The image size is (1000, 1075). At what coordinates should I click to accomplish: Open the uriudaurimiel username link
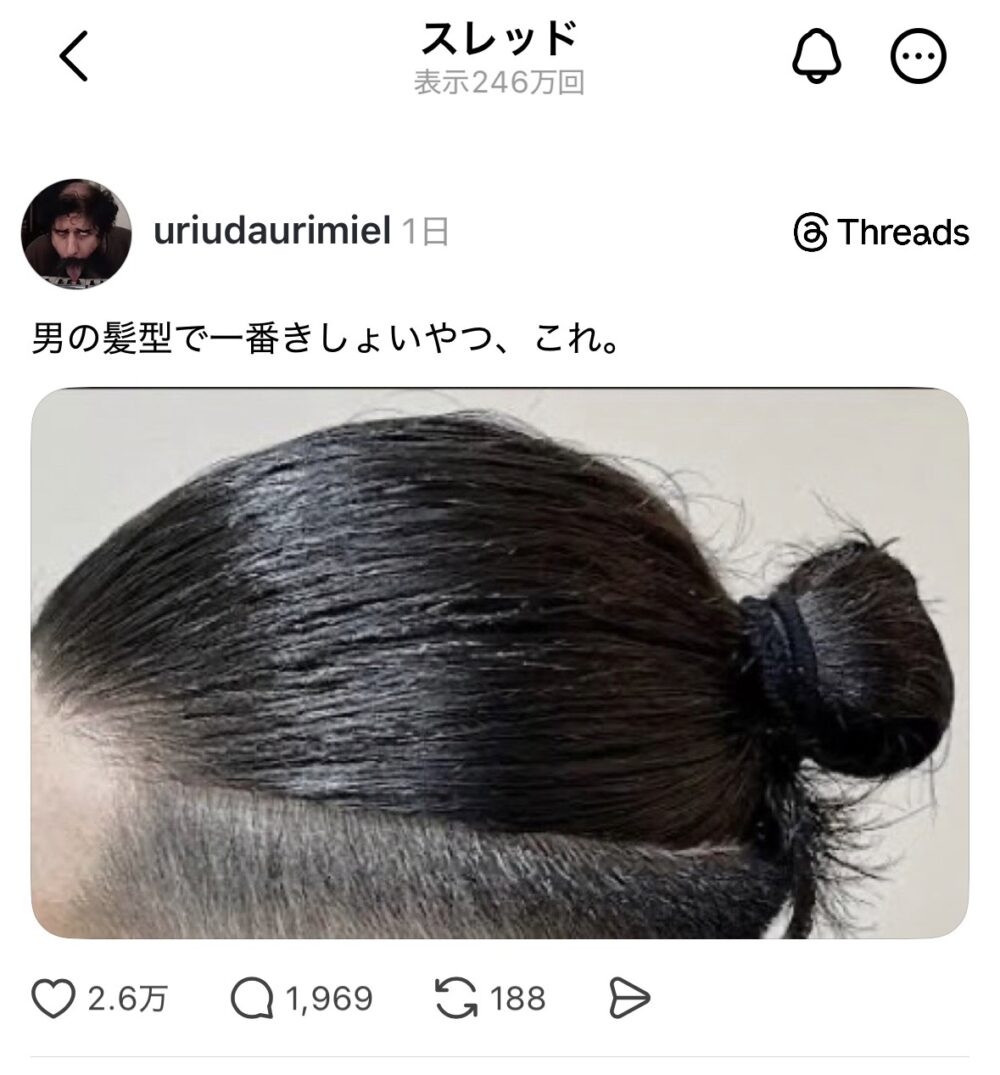tap(271, 232)
